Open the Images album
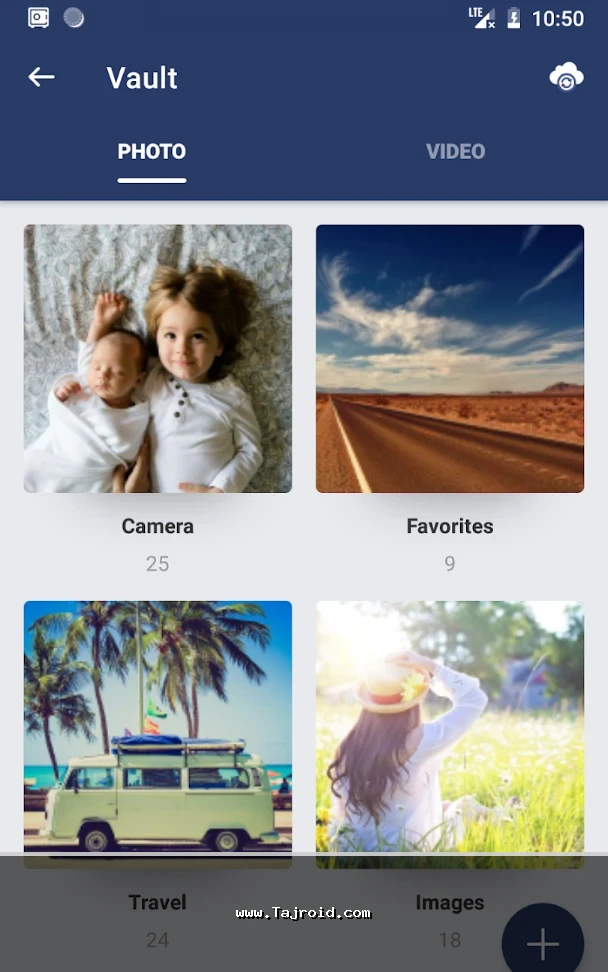Screen dimensions: 608x972 pos(450,733)
